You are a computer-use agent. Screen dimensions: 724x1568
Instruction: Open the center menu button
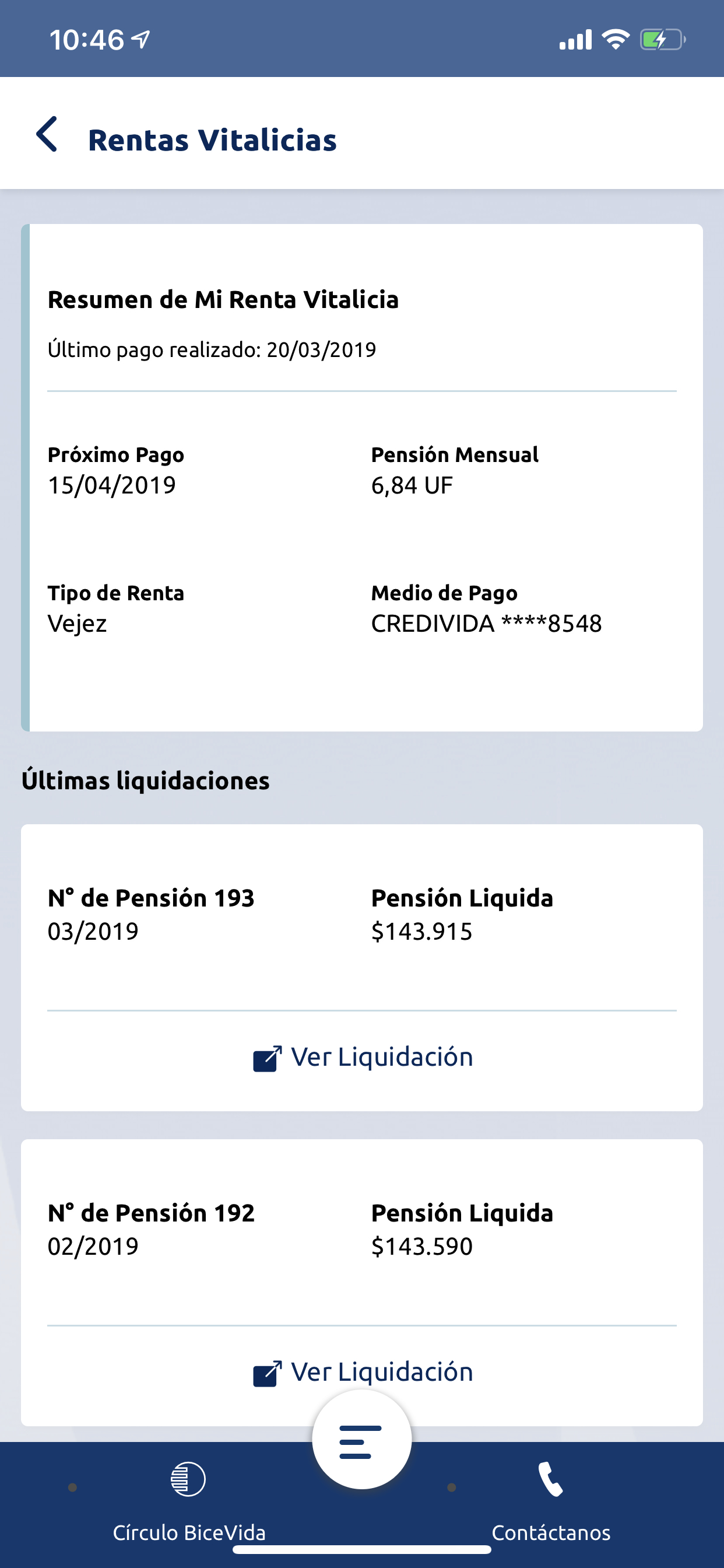(x=362, y=1440)
